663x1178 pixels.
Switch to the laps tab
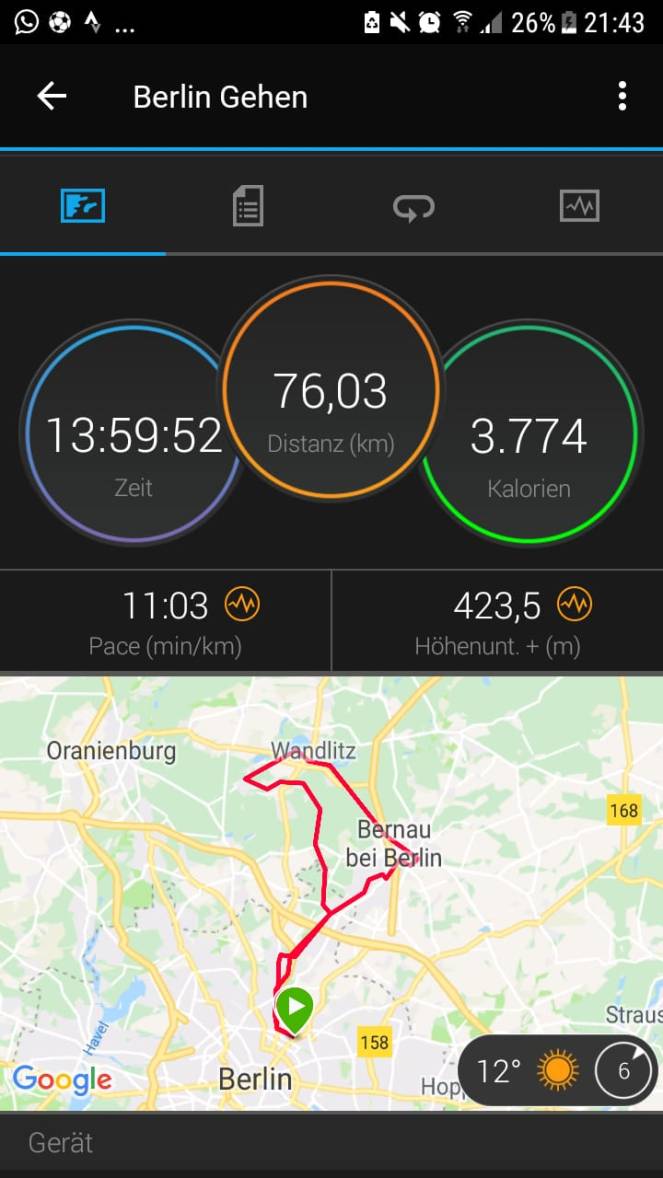click(x=413, y=207)
